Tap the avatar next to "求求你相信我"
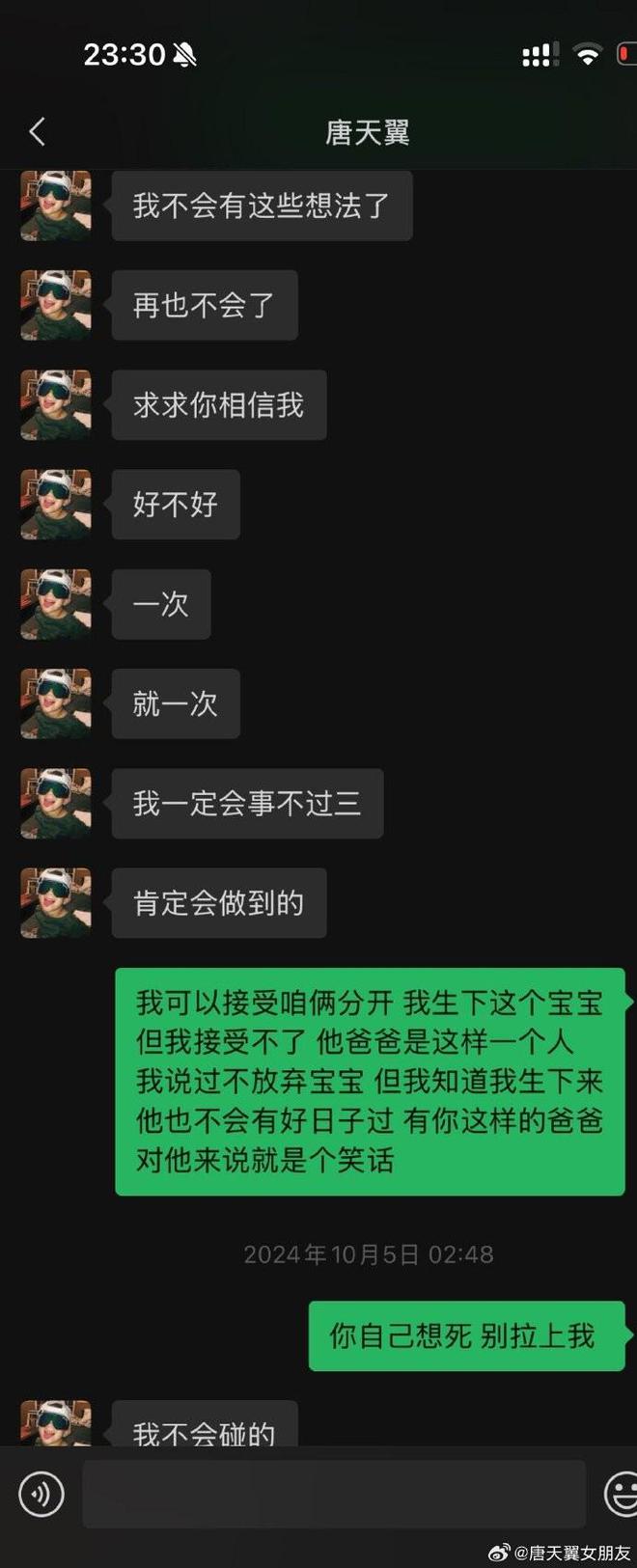Image resolution: width=637 pixels, height=1568 pixels. coord(56,405)
